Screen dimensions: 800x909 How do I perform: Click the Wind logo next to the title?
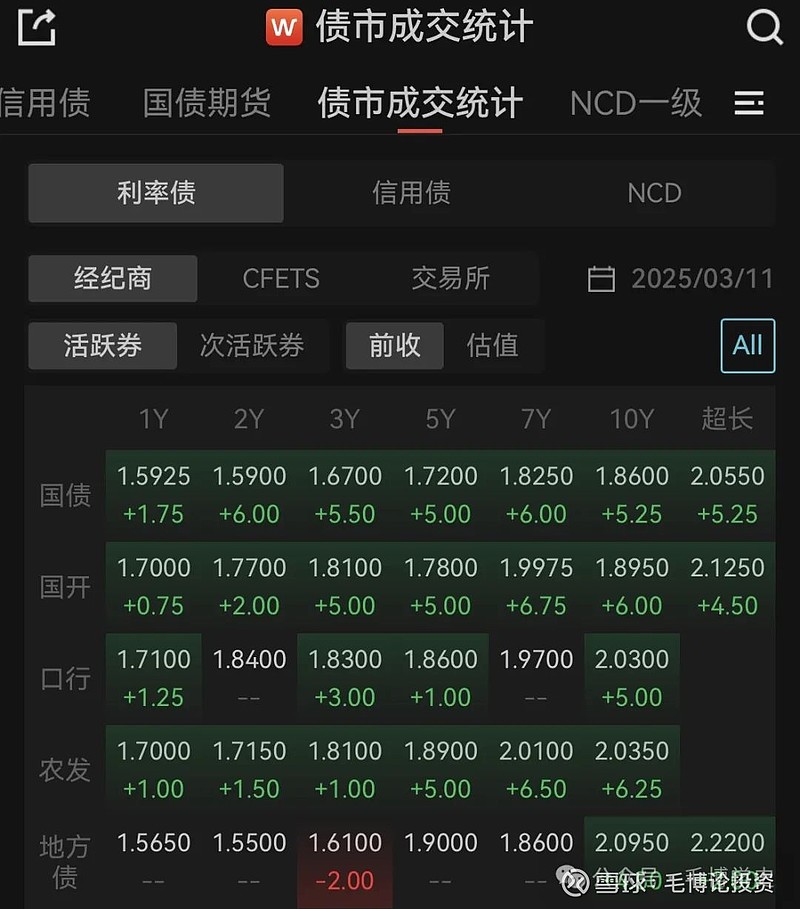(284, 28)
